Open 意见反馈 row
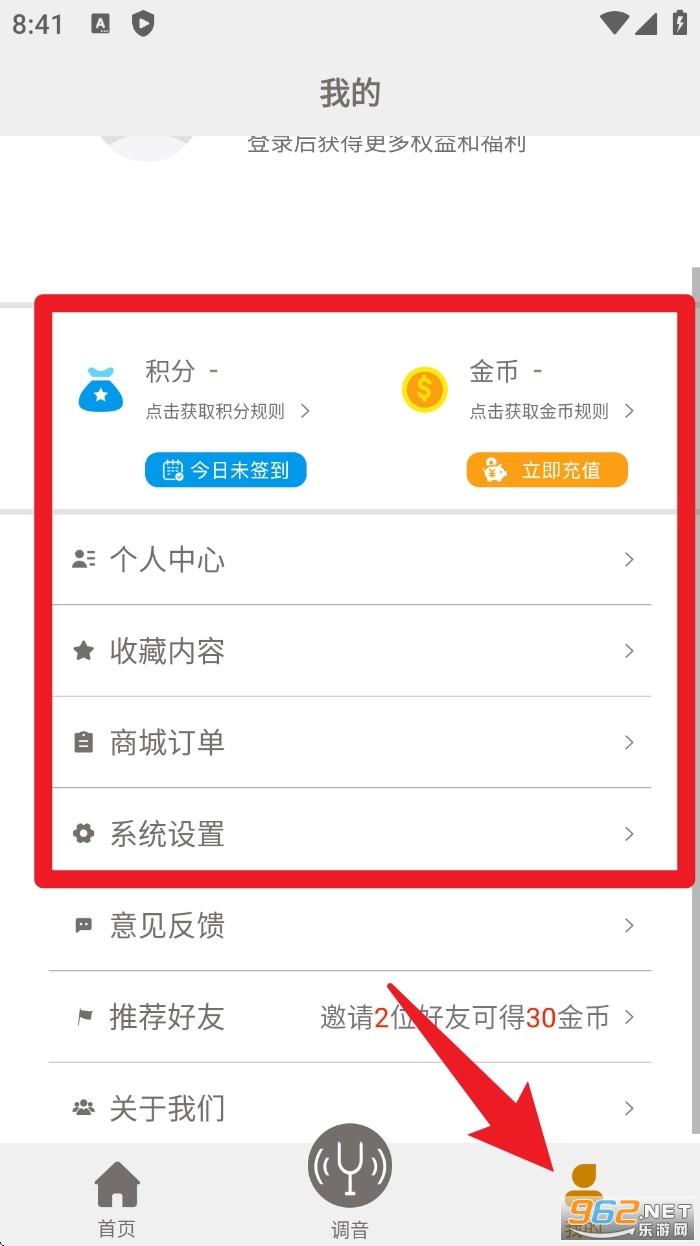Image resolution: width=700 pixels, height=1246 pixels. click(351, 926)
